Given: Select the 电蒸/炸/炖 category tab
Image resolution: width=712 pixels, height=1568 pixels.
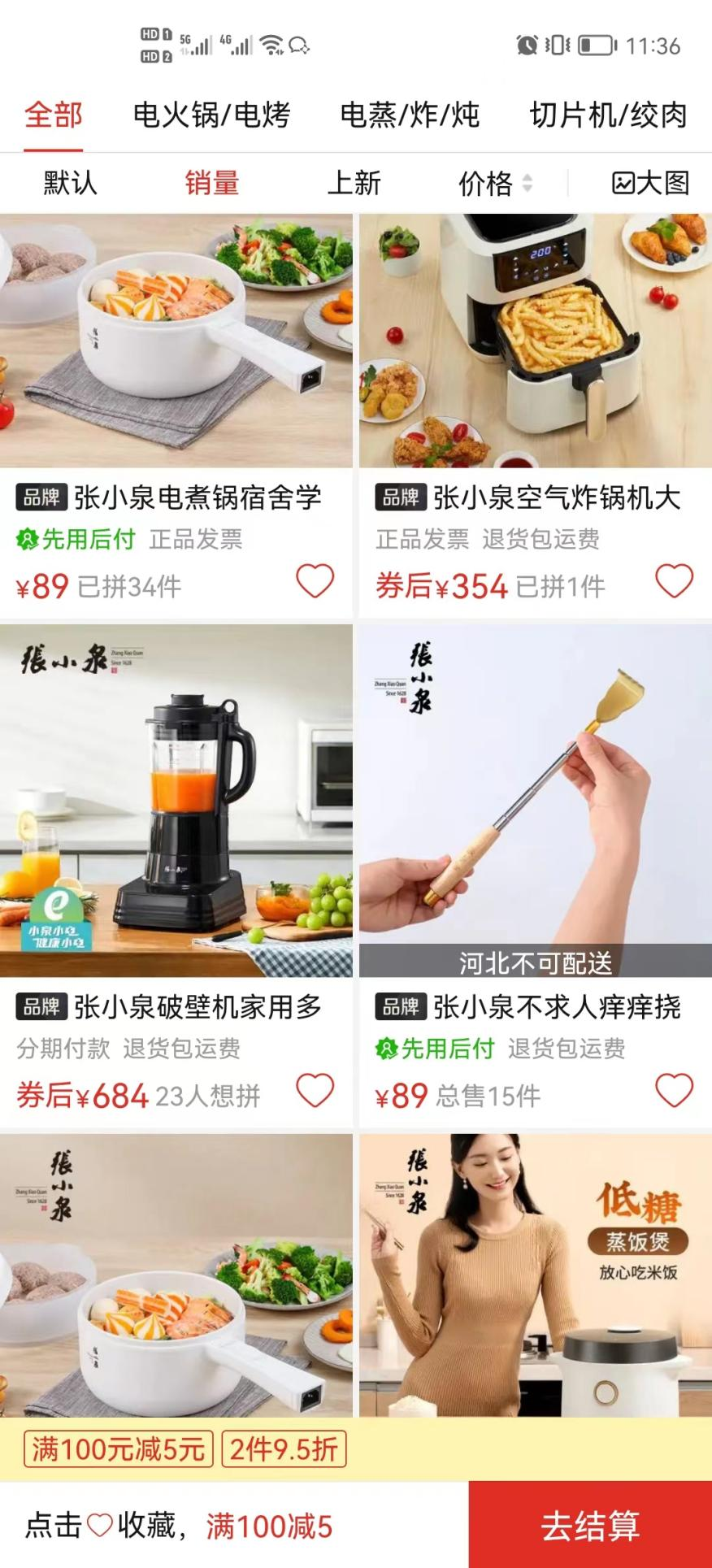Looking at the screenshot, I should (x=410, y=115).
